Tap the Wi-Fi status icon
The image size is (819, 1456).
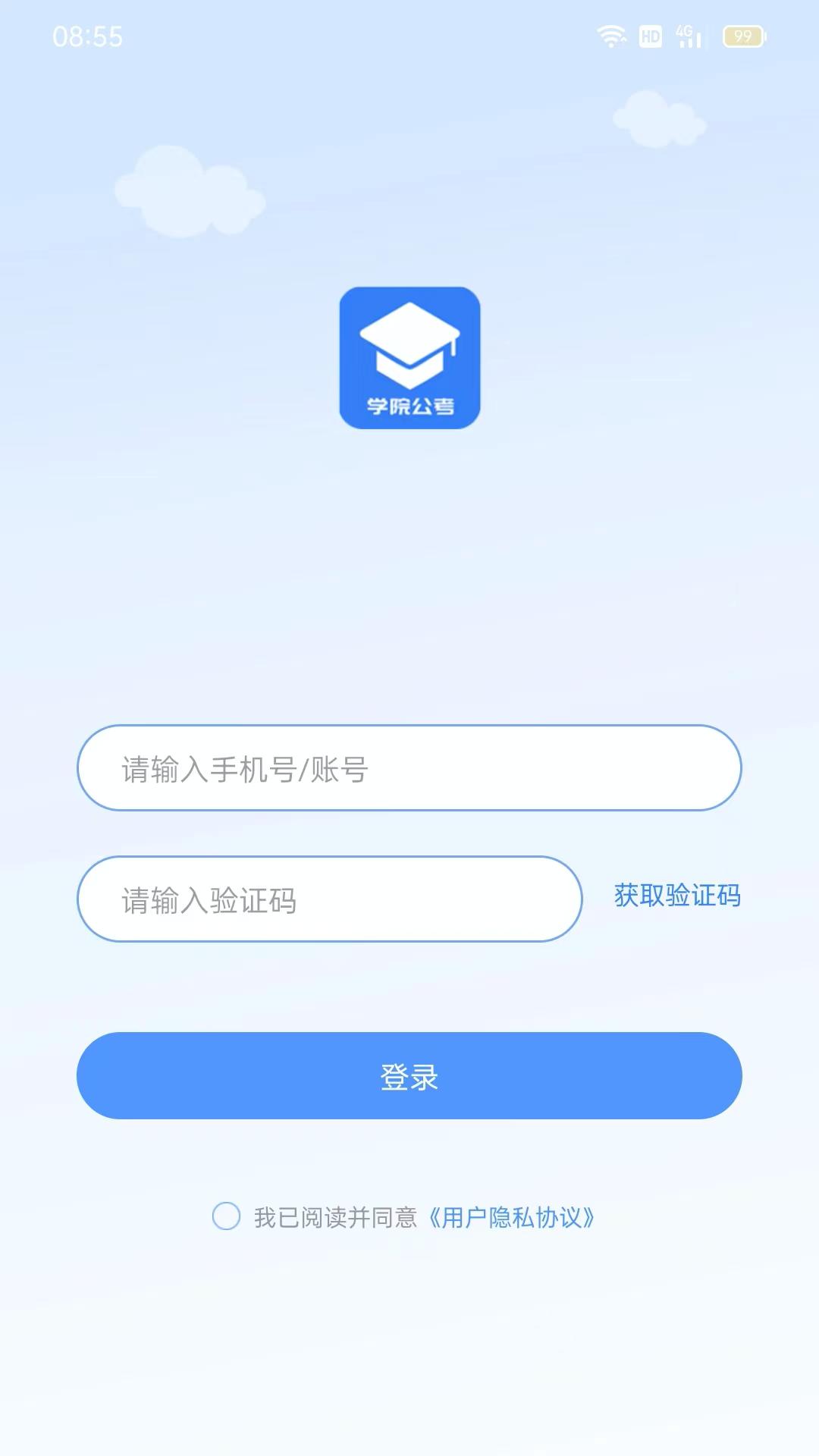(x=610, y=34)
